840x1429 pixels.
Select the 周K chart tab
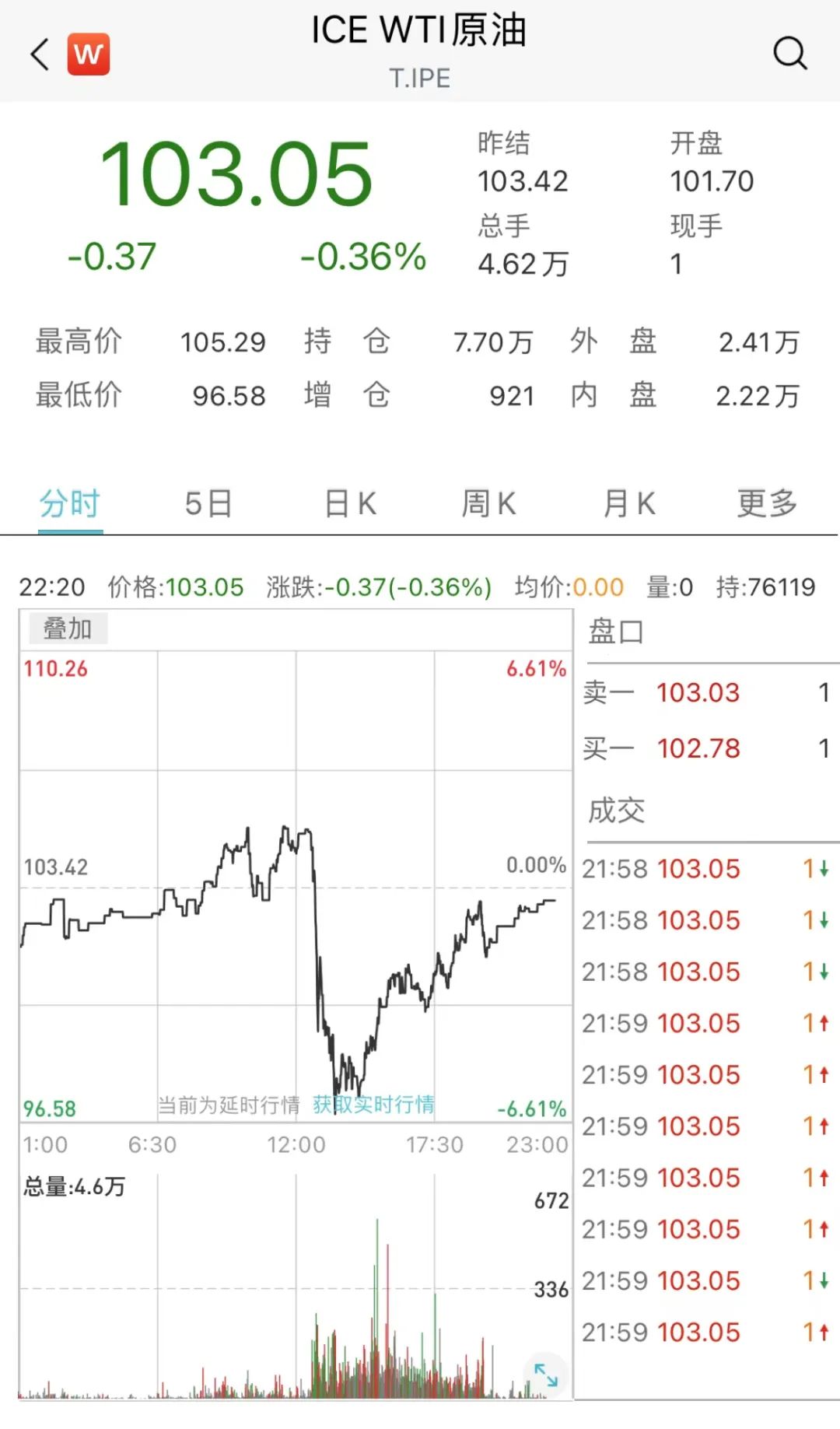(x=488, y=503)
